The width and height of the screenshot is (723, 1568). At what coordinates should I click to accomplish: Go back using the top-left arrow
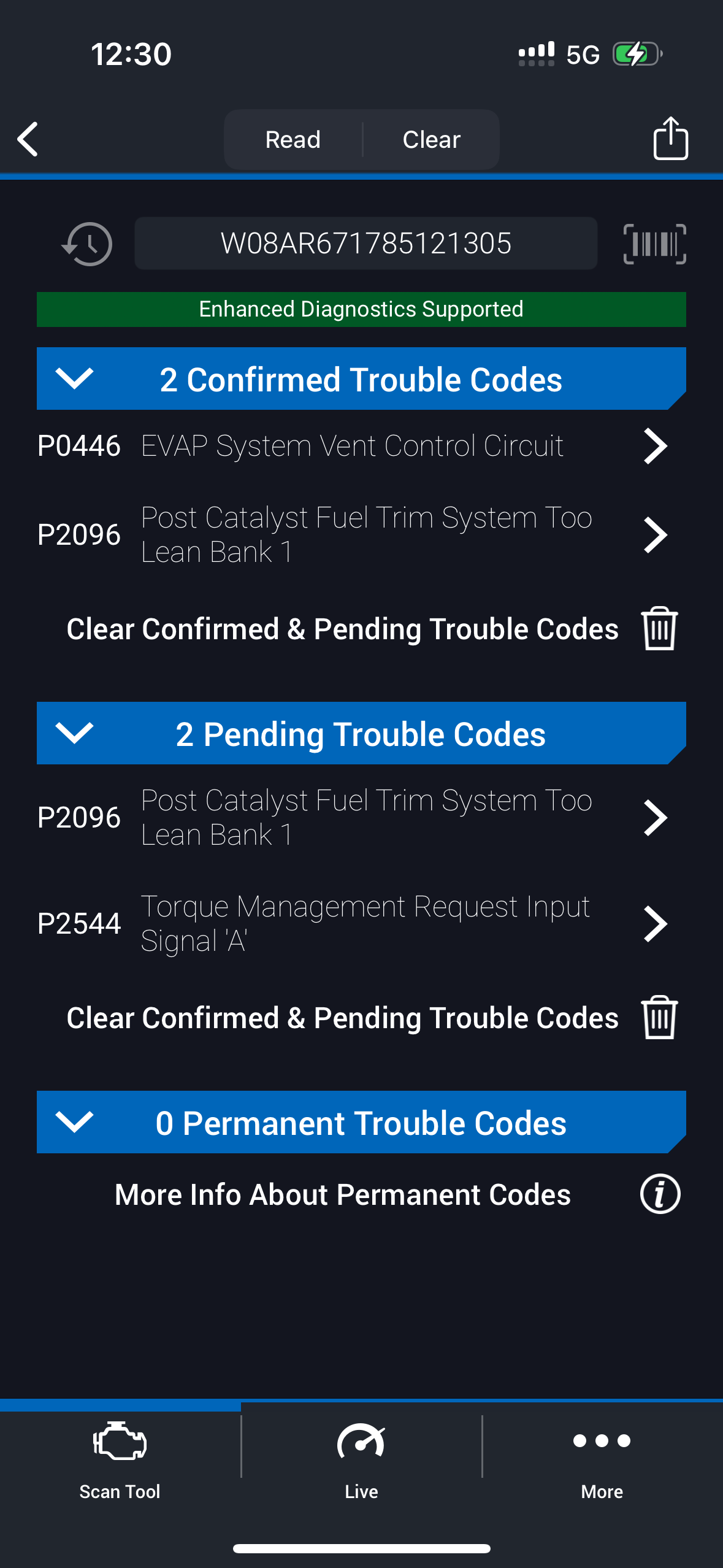(x=28, y=139)
